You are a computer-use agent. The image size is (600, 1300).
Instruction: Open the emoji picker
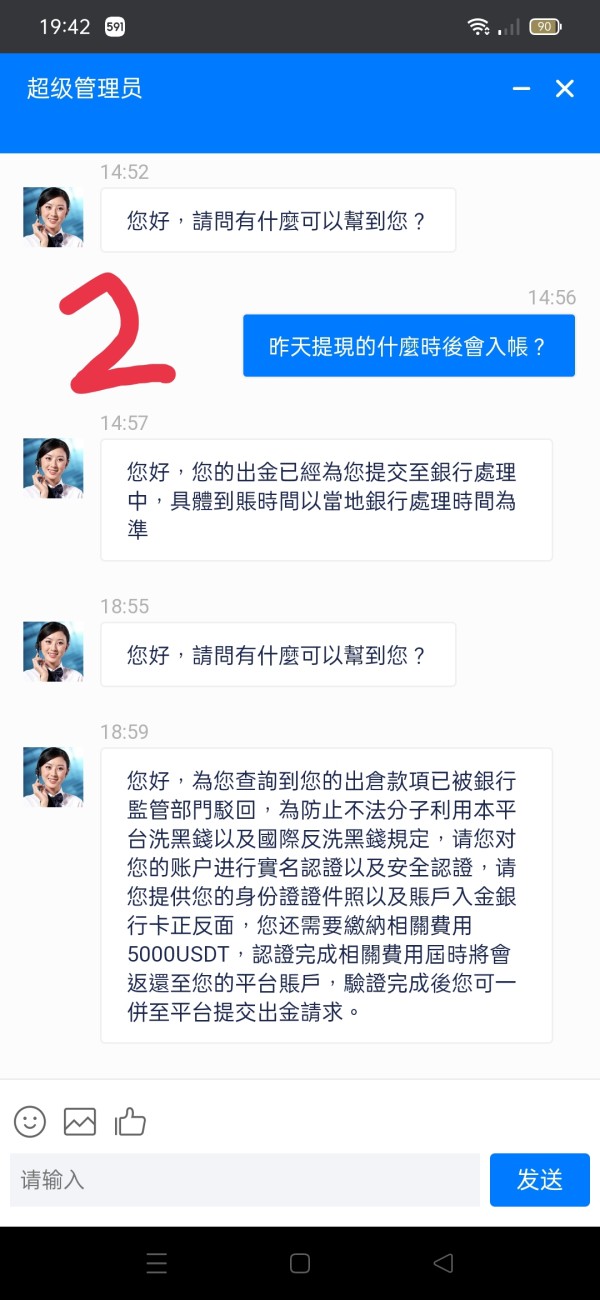30,1122
